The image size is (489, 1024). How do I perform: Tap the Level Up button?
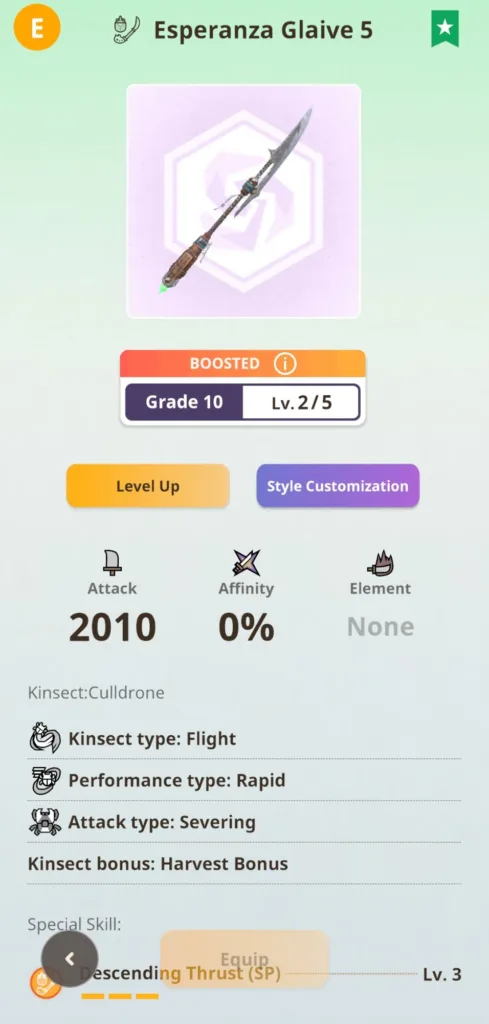[x=148, y=486]
